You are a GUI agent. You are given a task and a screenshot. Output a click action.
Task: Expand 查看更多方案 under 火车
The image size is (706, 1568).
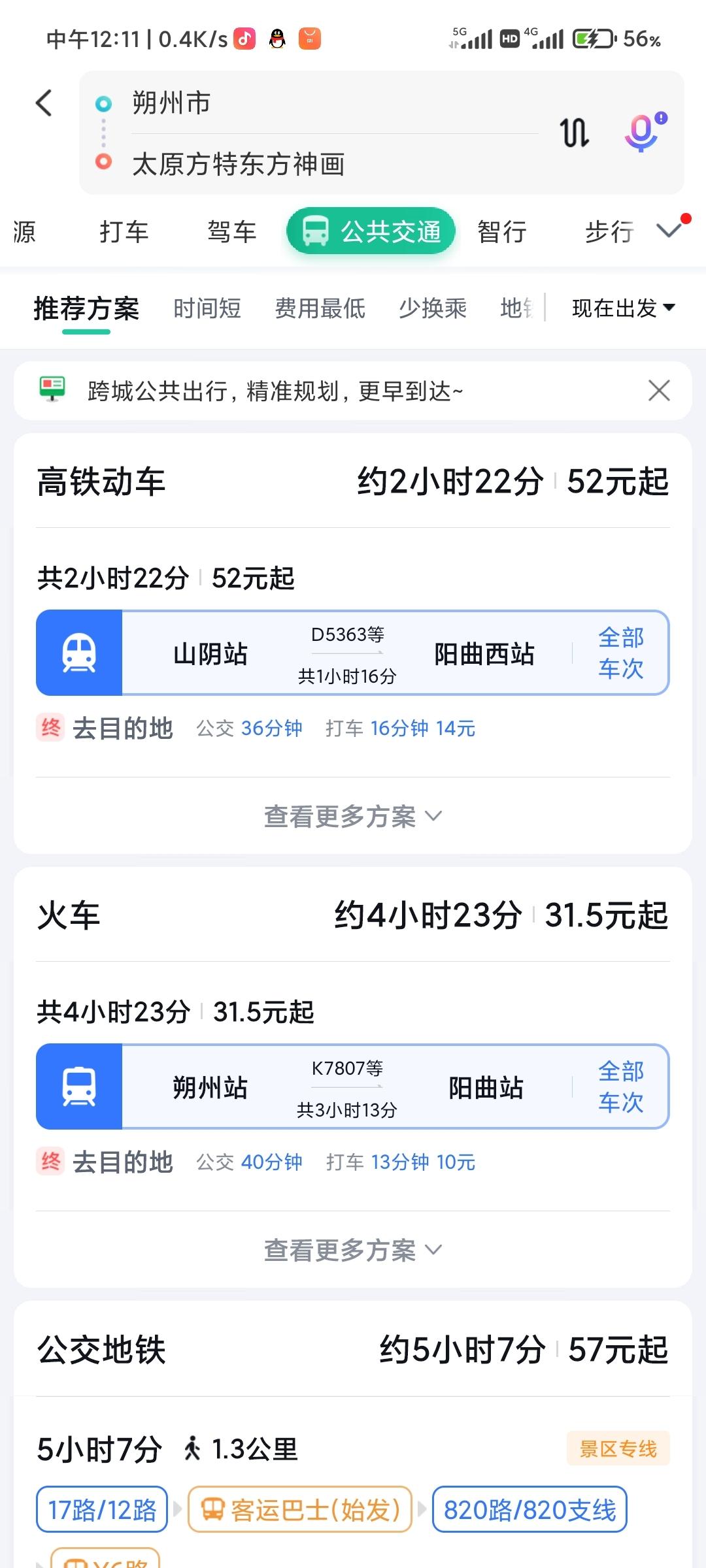click(353, 1250)
